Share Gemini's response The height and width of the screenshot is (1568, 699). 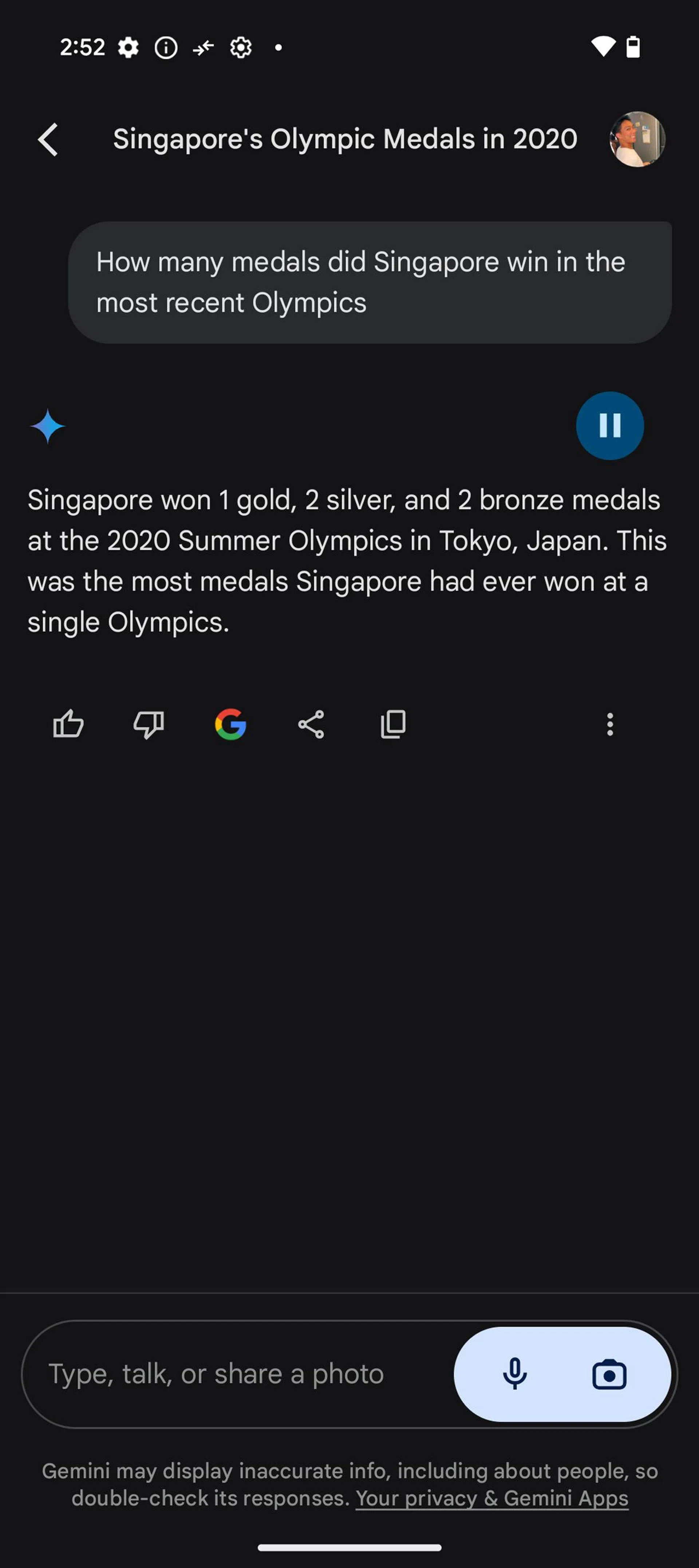coord(311,725)
